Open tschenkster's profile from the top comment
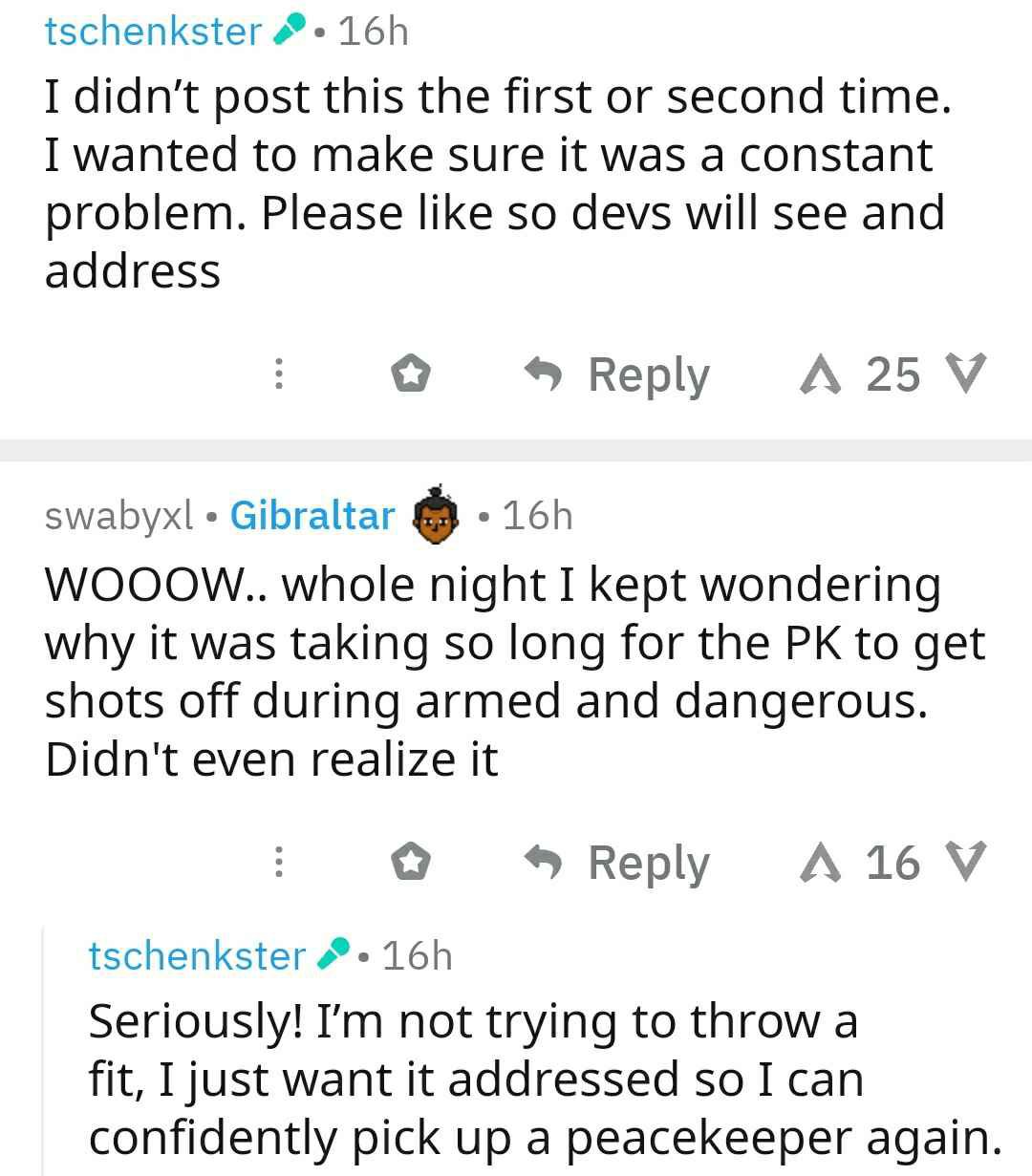Screen dimensions: 1032x1176 click(153, 32)
